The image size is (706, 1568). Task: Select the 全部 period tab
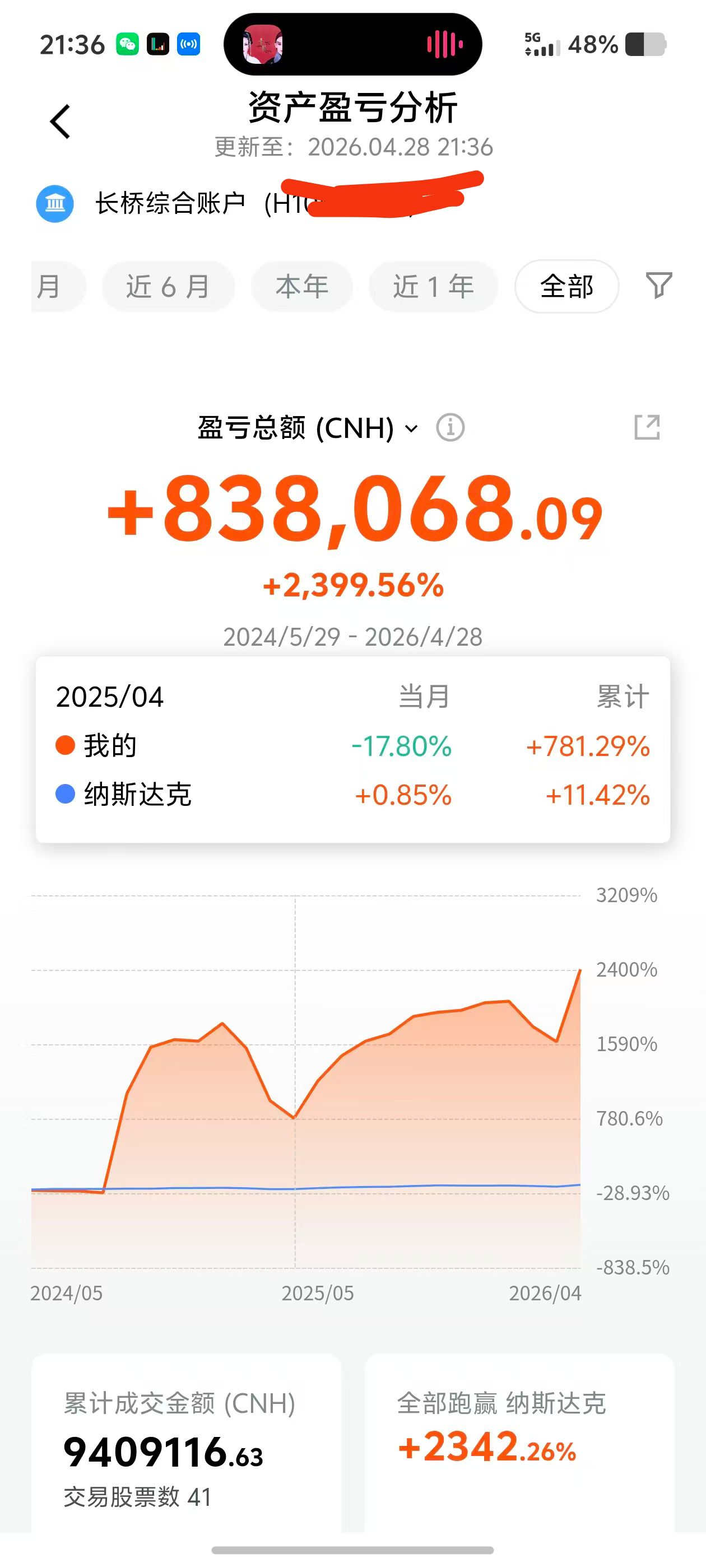(x=566, y=286)
